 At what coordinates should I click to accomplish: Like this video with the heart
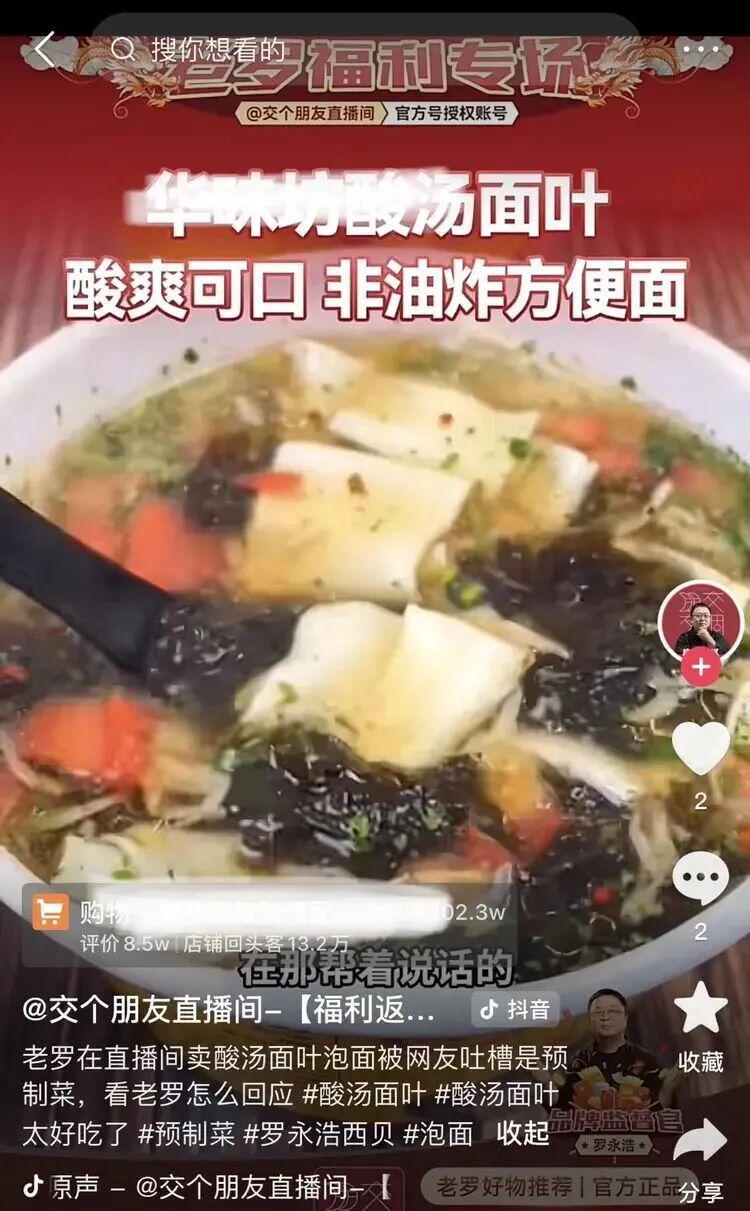click(x=700, y=747)
